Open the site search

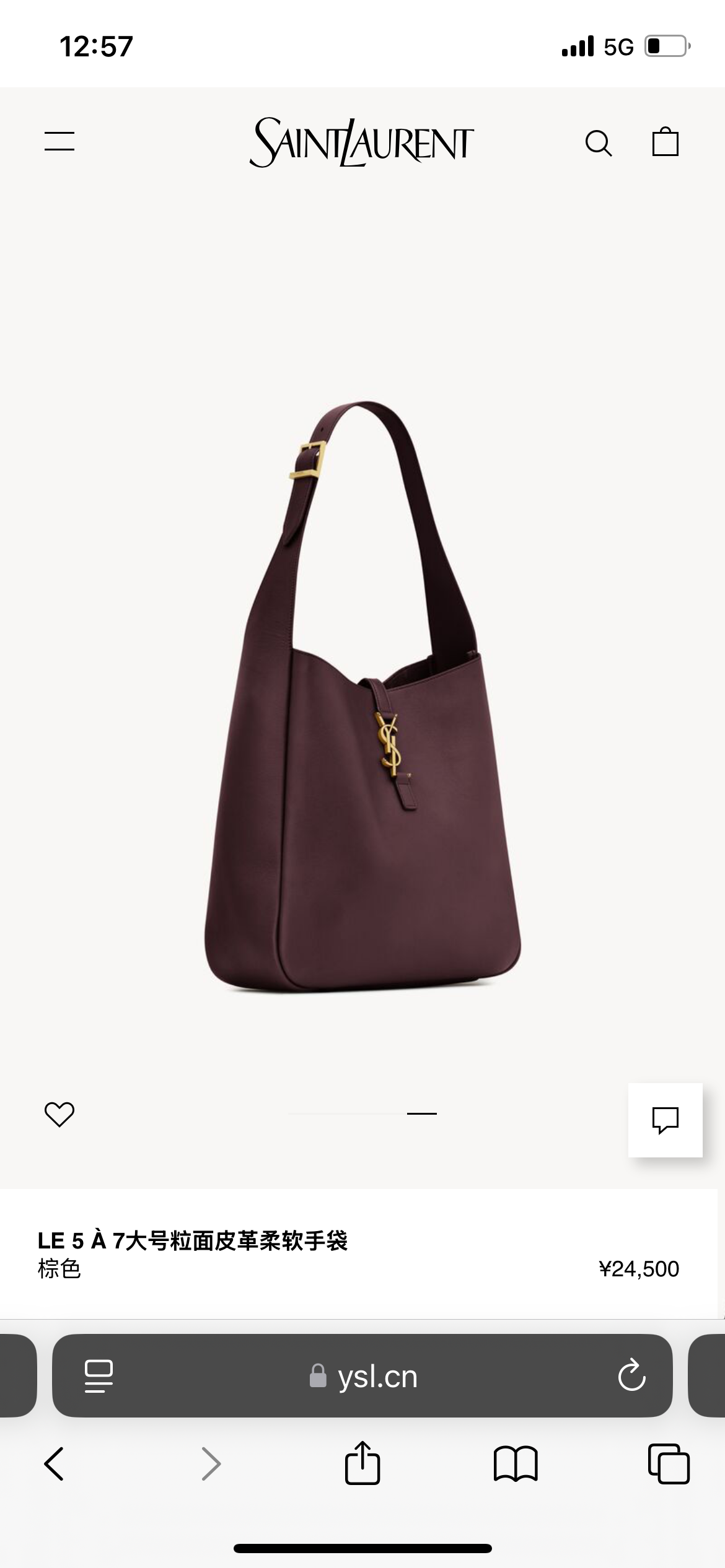[598, 143]
